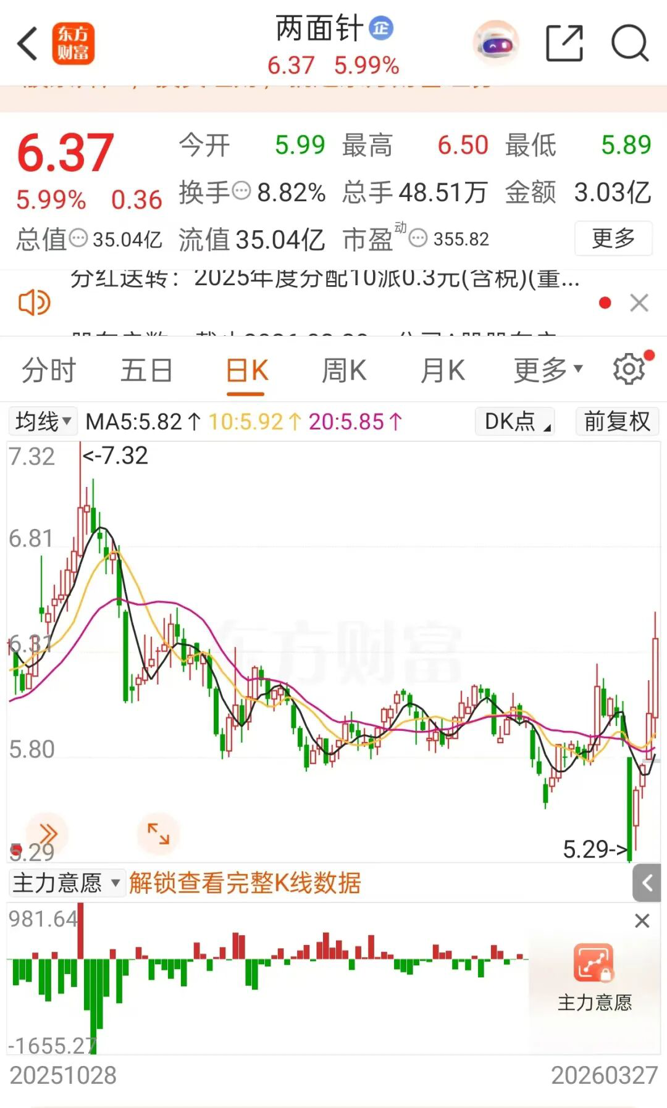Switch to the 五日 chart tab
Image resolution: width=667 pixels, height=1108 pixels.
[147, 370]
